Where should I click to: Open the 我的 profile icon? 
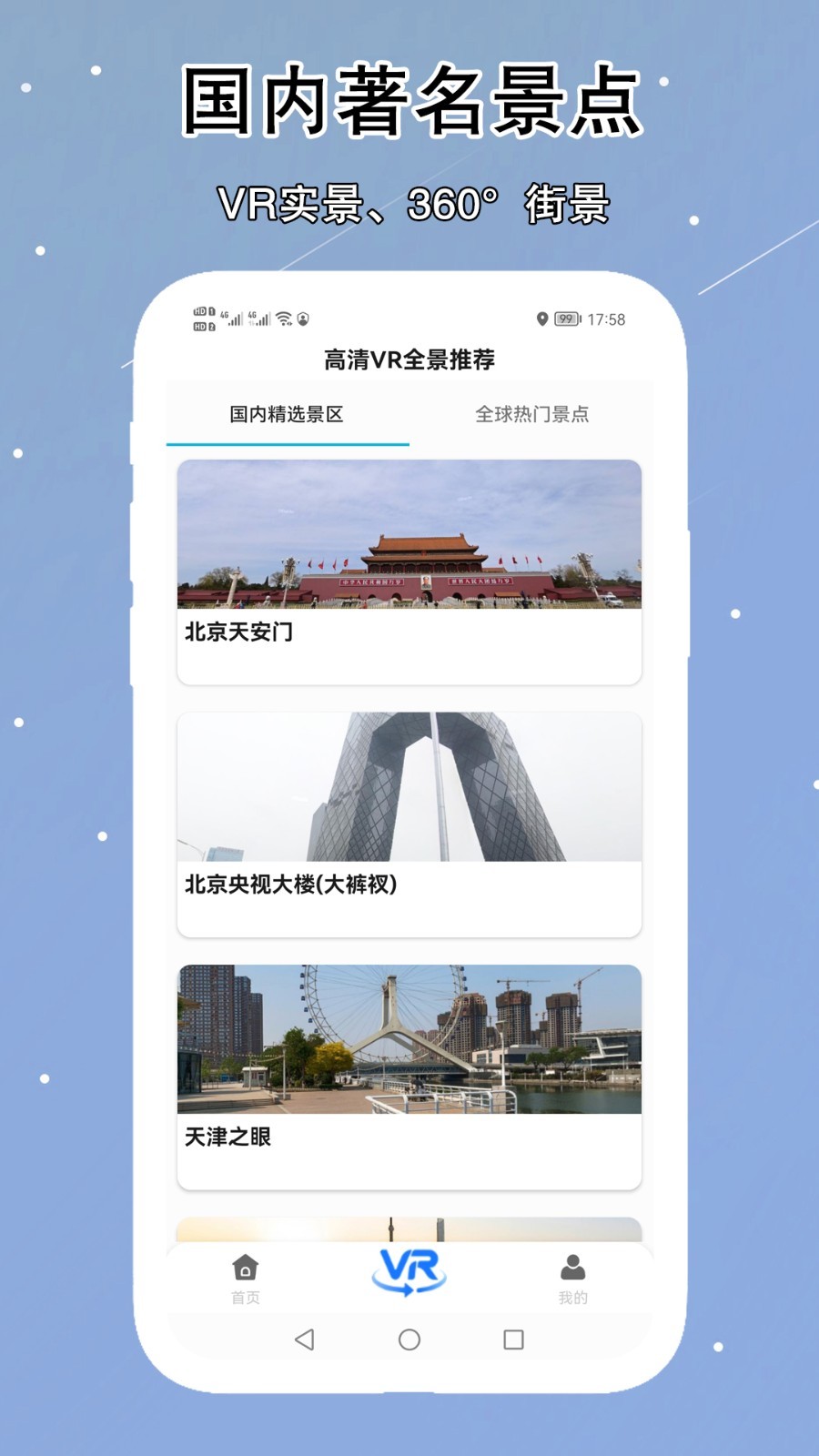click(x=571, y=1265)
